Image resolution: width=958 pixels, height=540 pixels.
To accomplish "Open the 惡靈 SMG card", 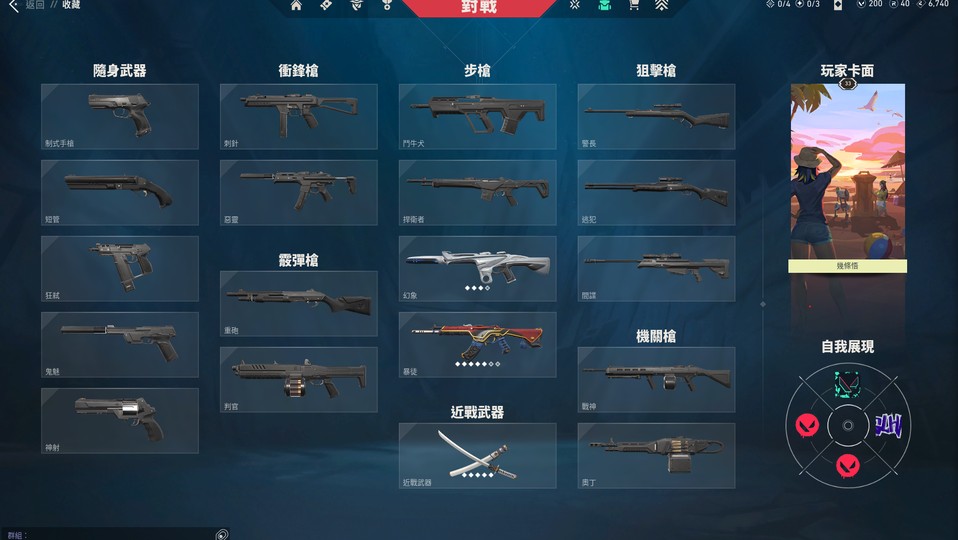I will coord(299,192).
